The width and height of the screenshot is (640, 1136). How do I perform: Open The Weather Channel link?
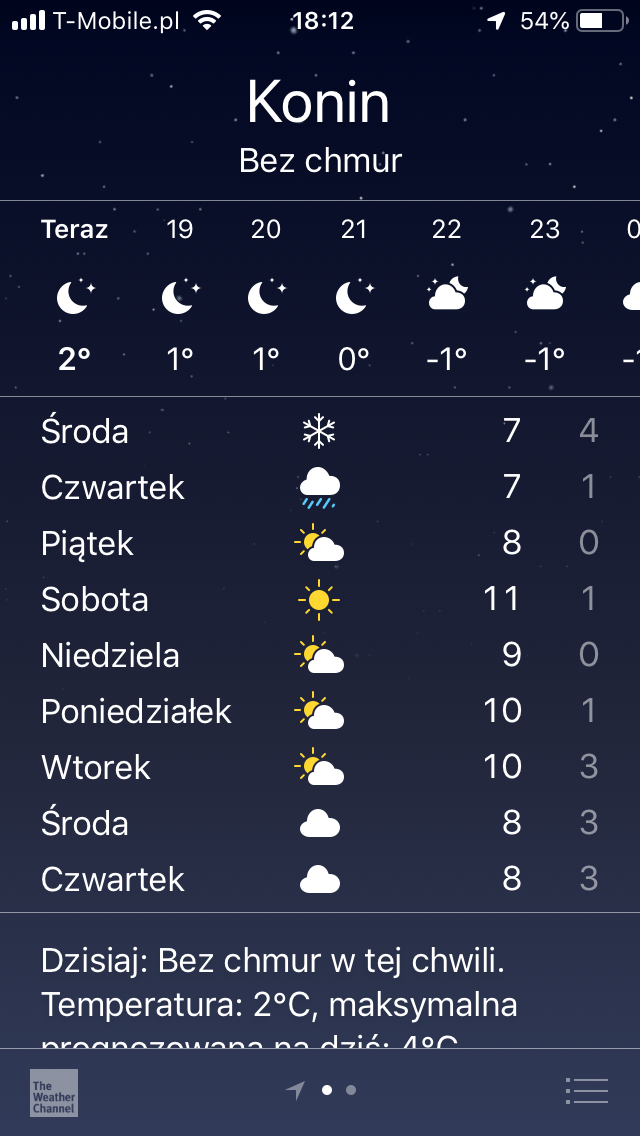tap(54, 1092)
